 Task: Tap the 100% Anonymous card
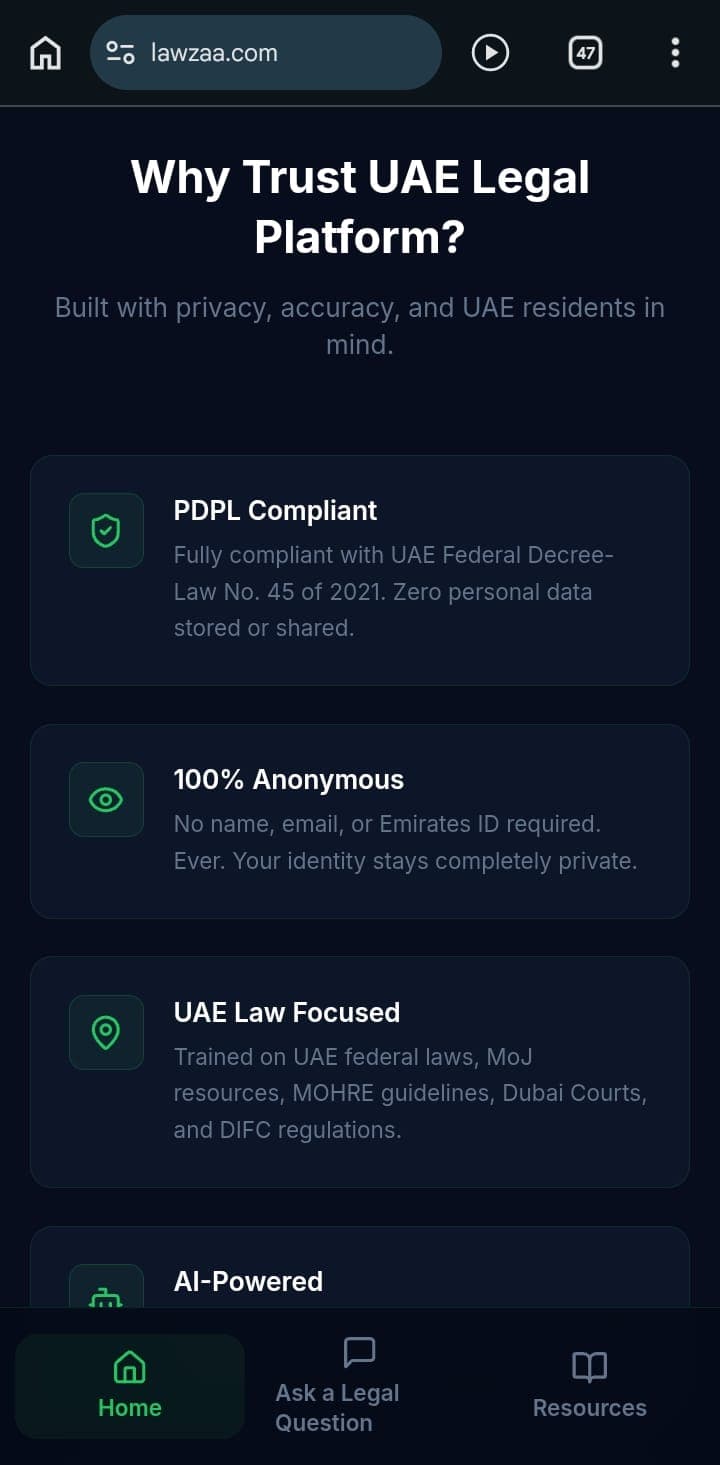coord(360,820)
